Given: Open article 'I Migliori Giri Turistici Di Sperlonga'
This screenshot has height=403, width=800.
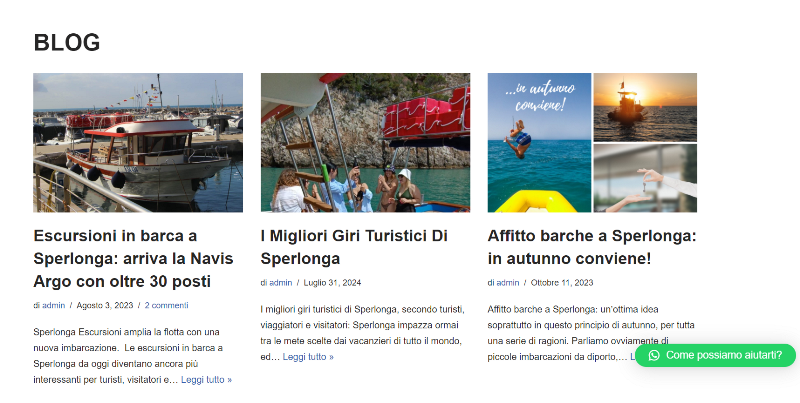Looking at the screenshot, I should click(x=353, y=247).
